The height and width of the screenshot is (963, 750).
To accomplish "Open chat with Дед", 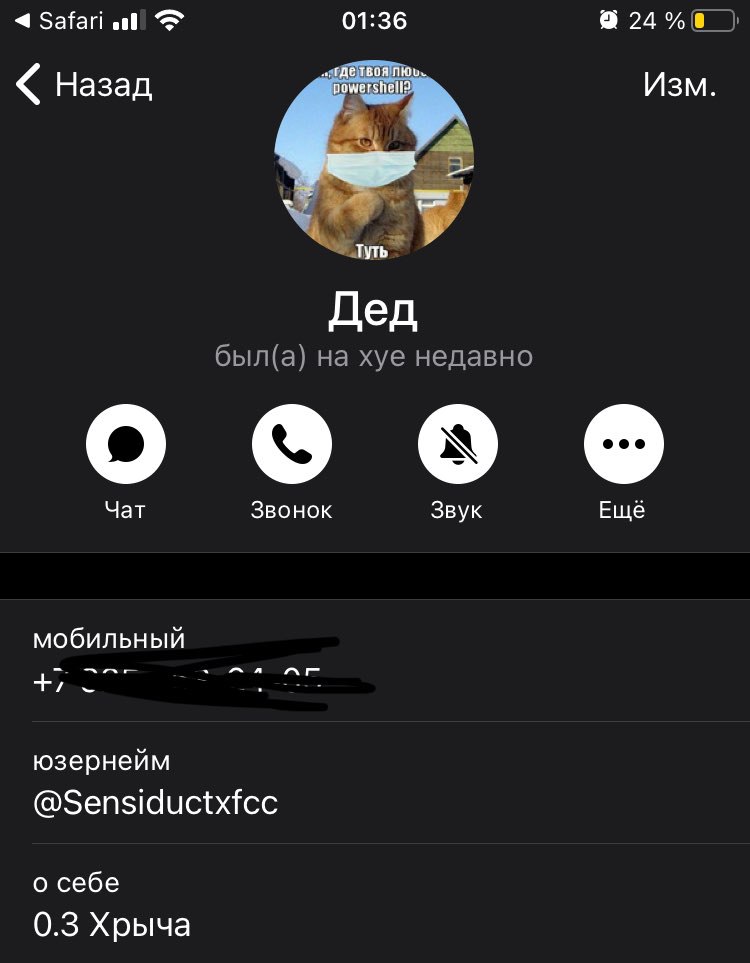I will (x=126, y=444).
